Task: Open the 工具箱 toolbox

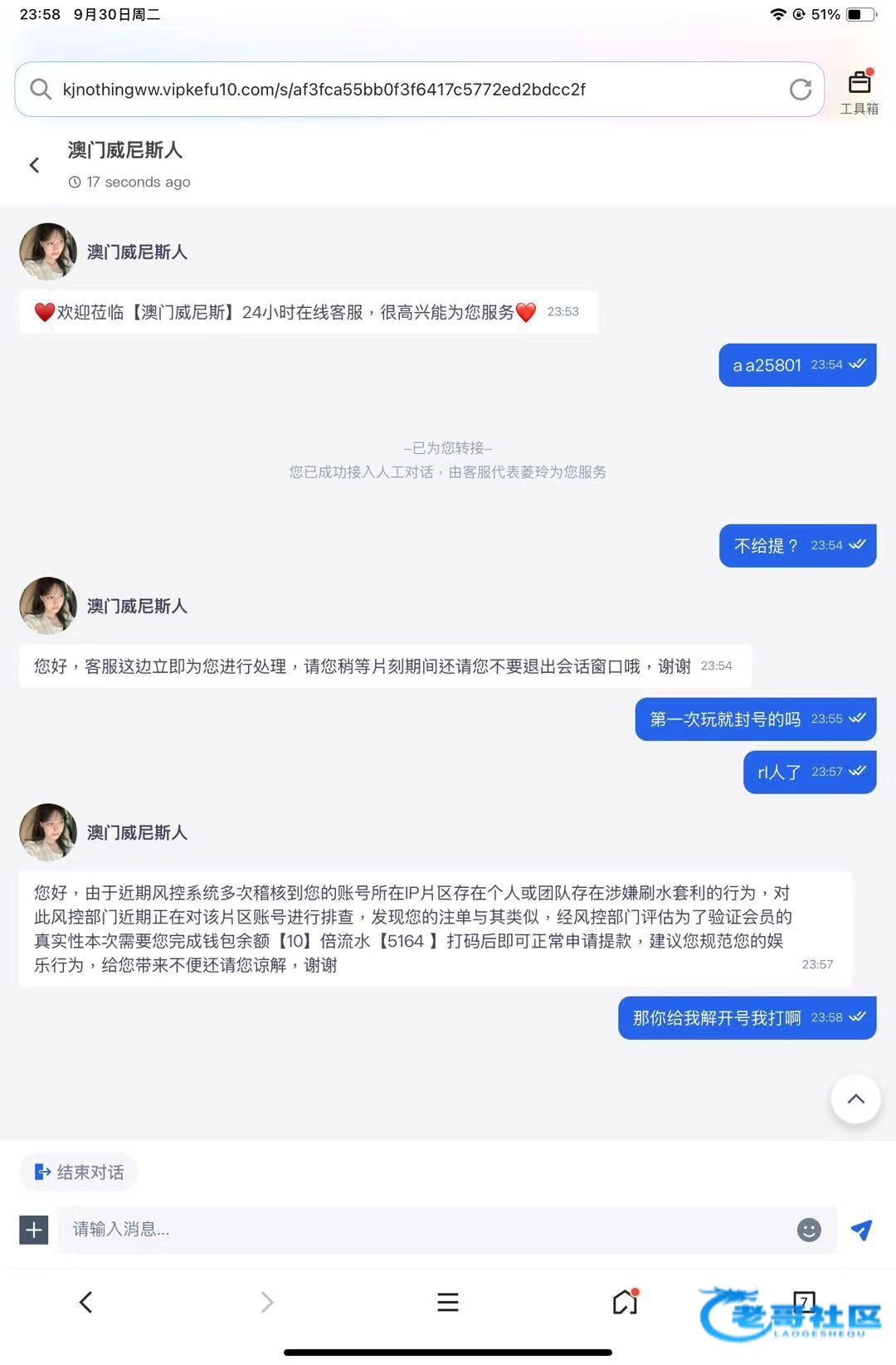Action: [x=859, y=91]
